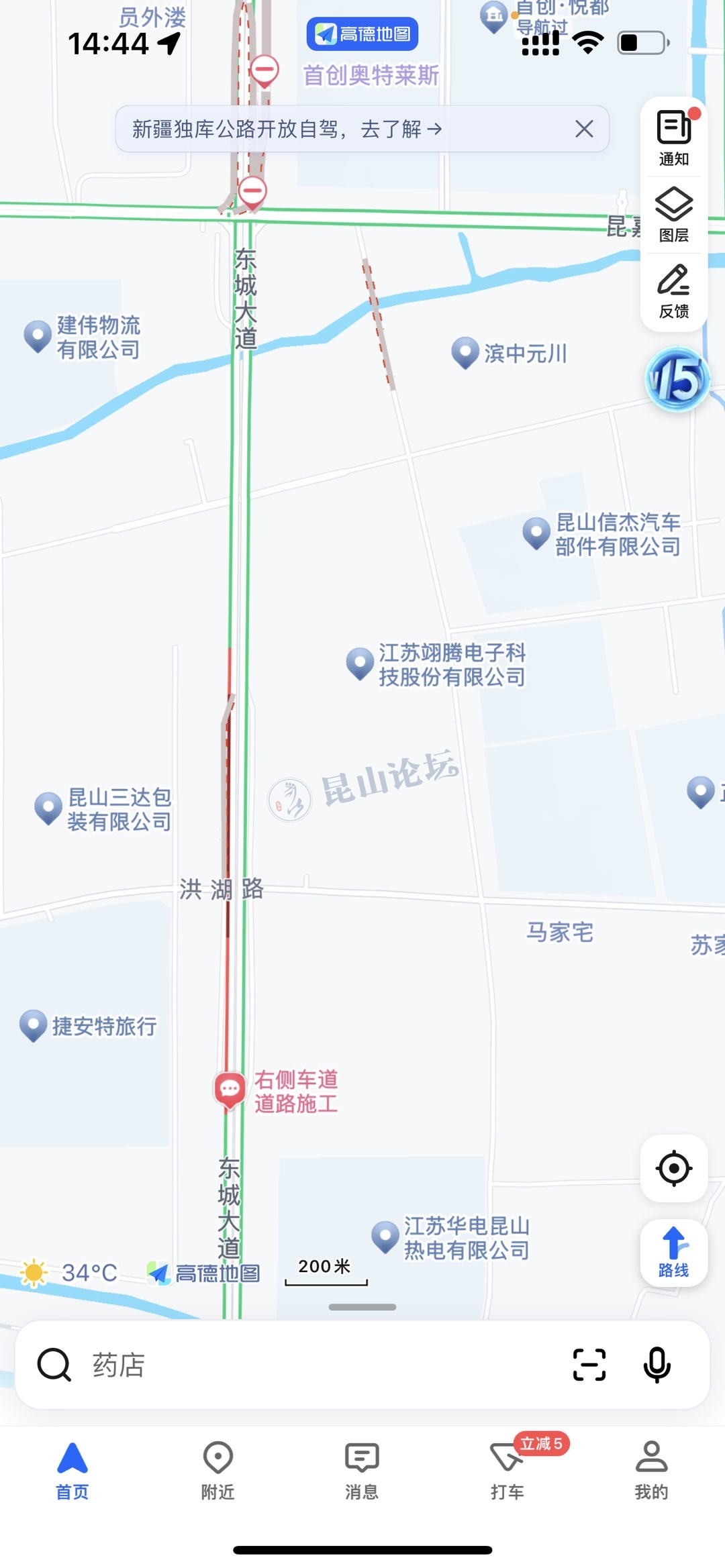Open the 反馈 feedback tool
Image resolution: width=725 pixels, height=1568 pixels.
[673, 291]
